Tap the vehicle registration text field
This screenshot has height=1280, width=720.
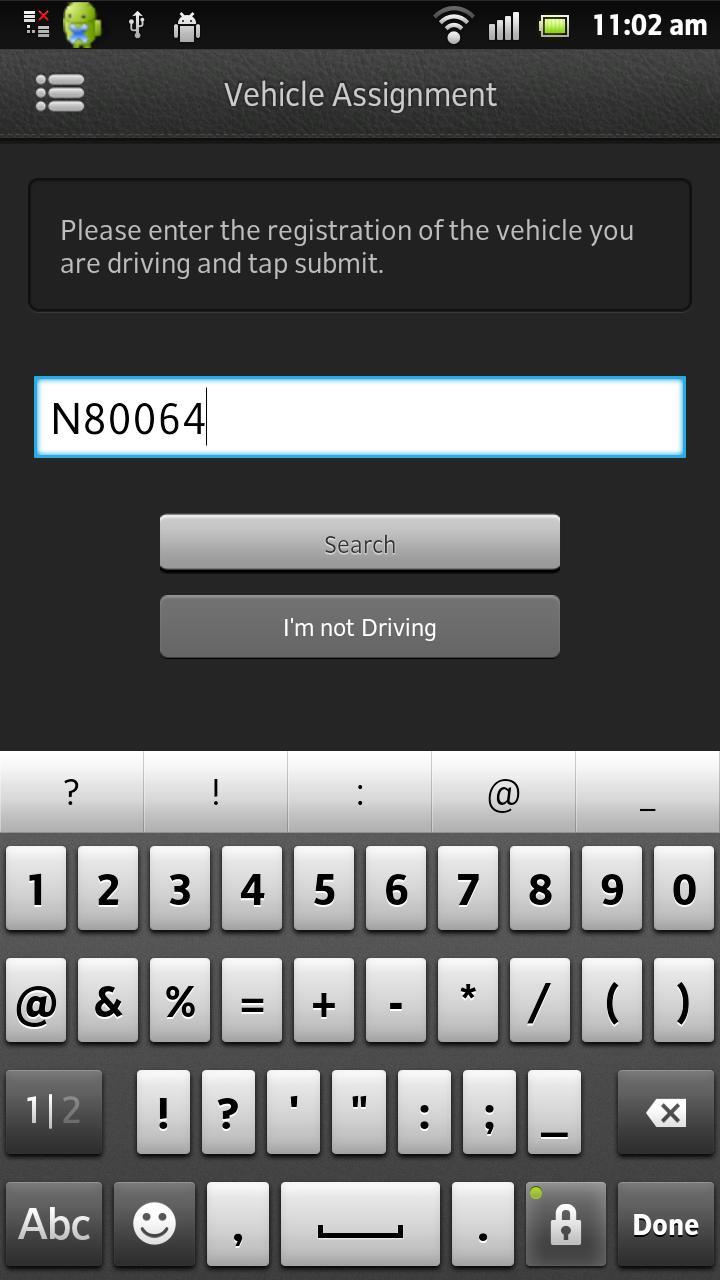click(x=360, y=418)
